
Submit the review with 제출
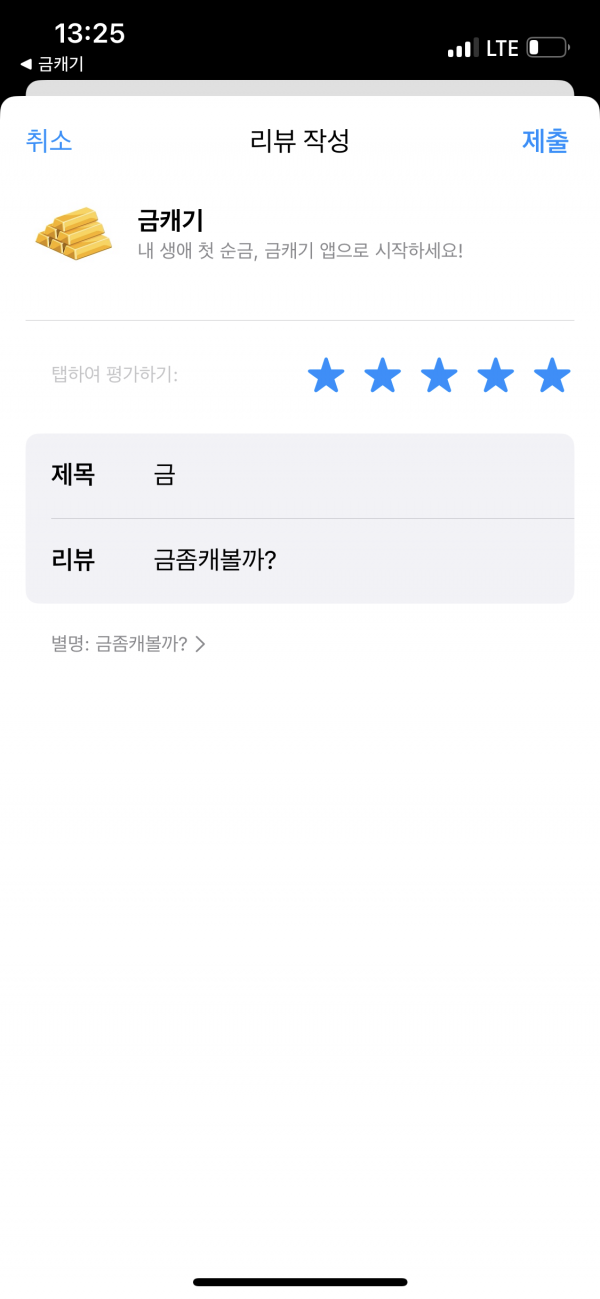[545, 141]
